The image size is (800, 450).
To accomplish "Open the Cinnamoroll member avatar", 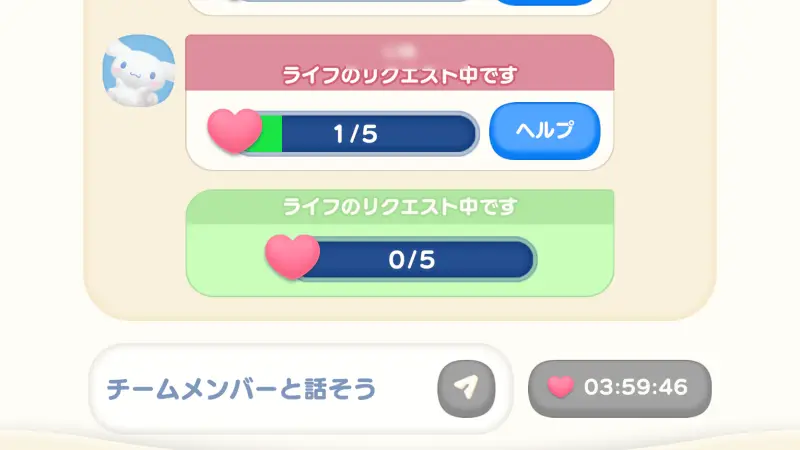I will pyautogui.click(x=139, y=73).
